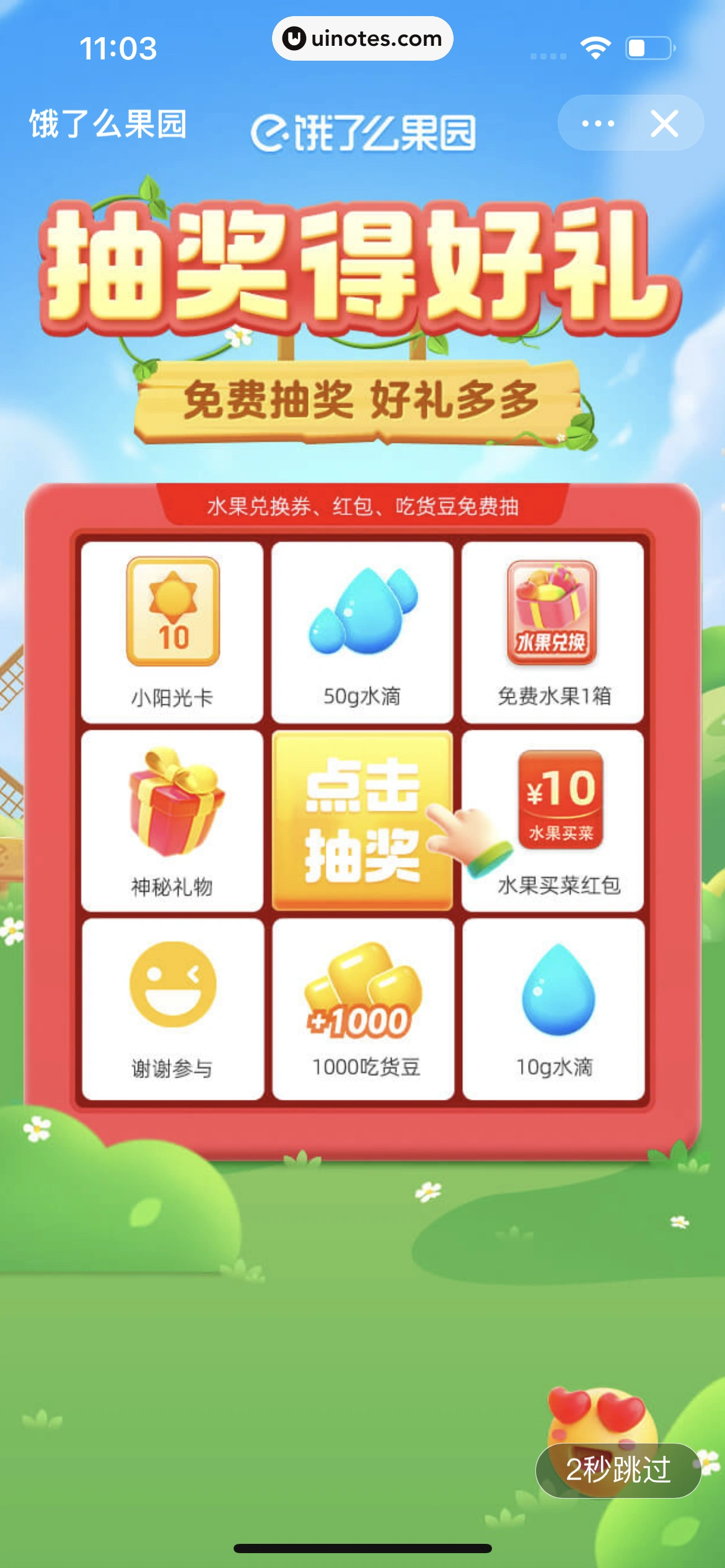Open the three-dot more options menu
The image size is (725, 1568).
pos(597,123)
